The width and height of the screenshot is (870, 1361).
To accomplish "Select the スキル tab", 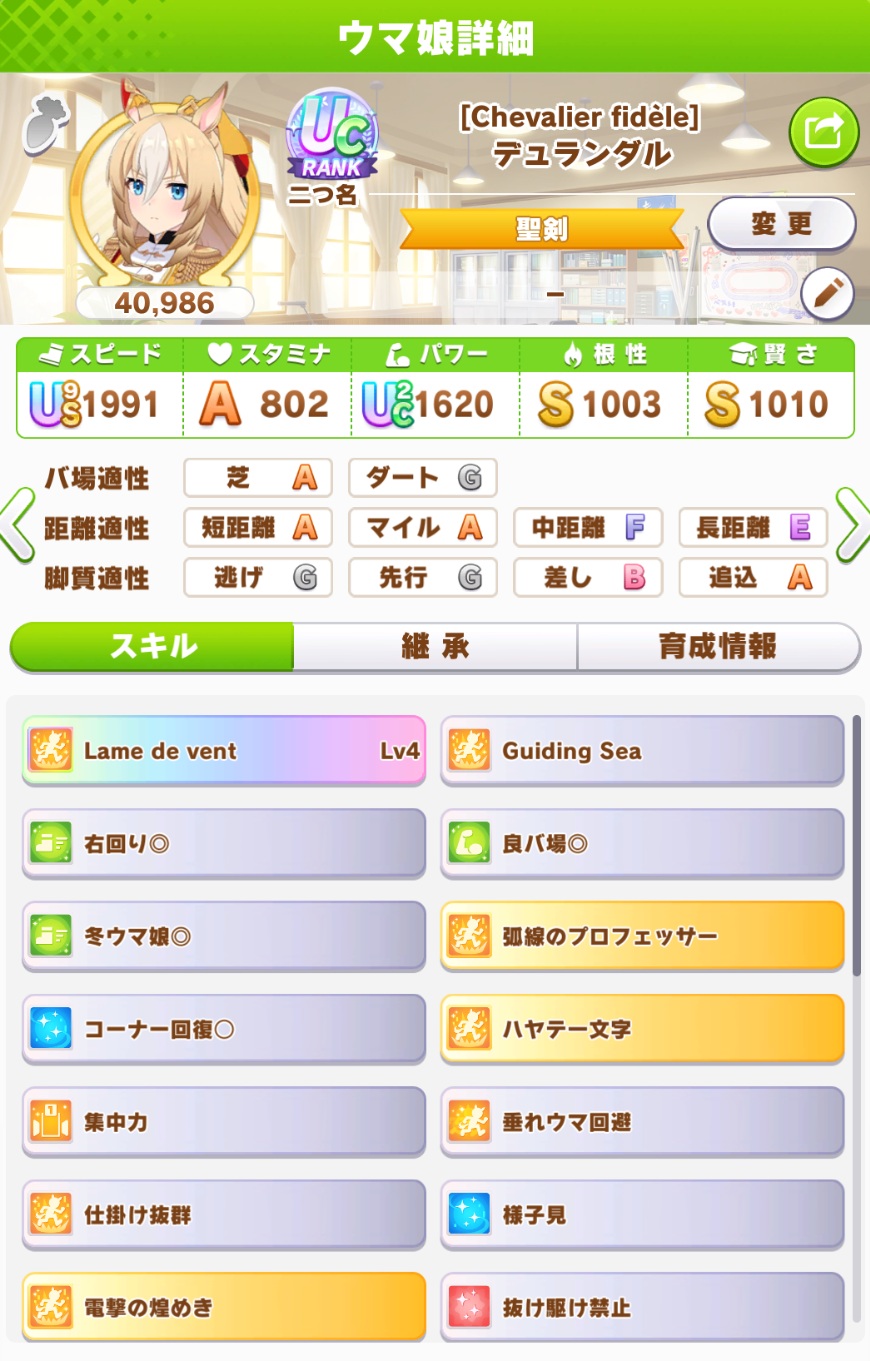I will click(151, 646).
